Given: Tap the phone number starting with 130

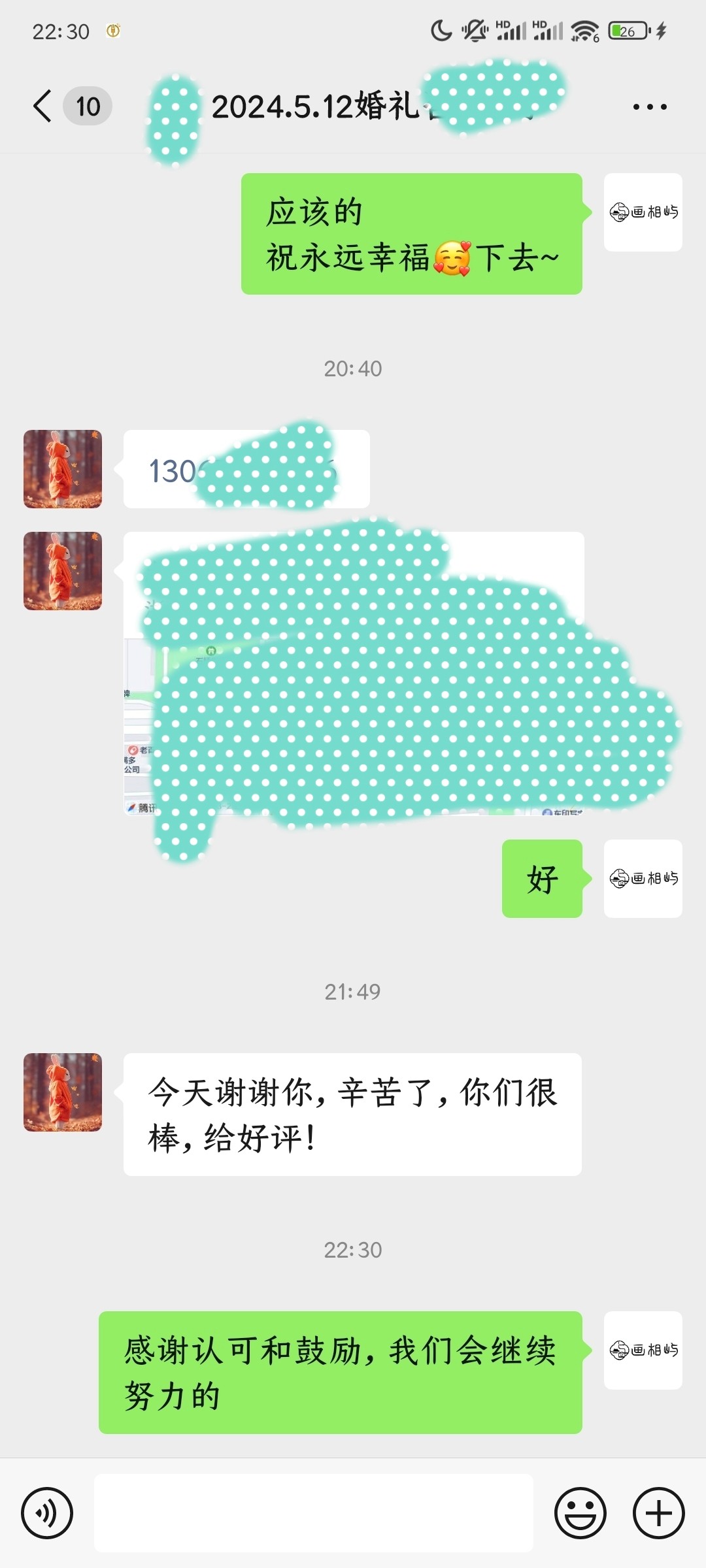Looking at the screenshot, I should pos(245,470).
